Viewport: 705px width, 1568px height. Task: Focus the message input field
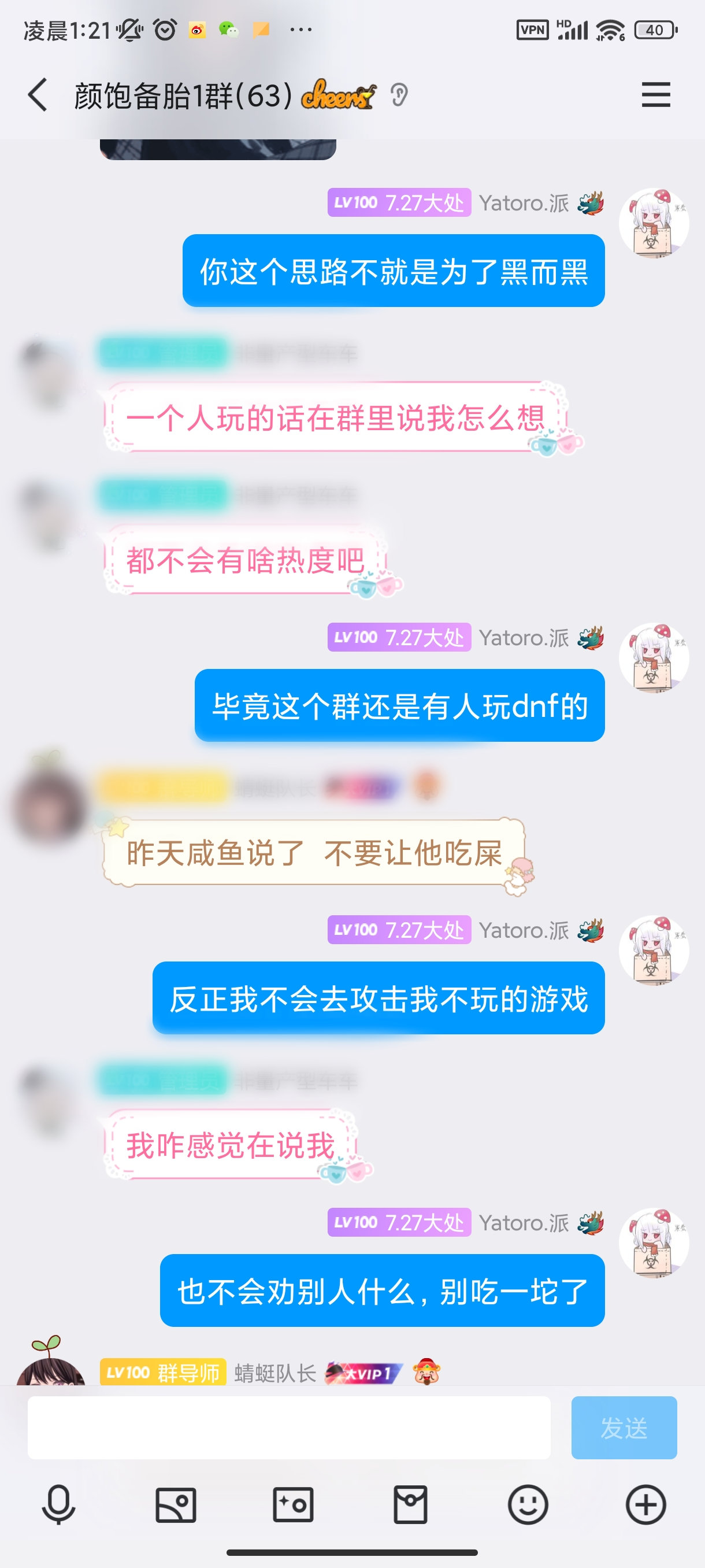click(289, 1428)
